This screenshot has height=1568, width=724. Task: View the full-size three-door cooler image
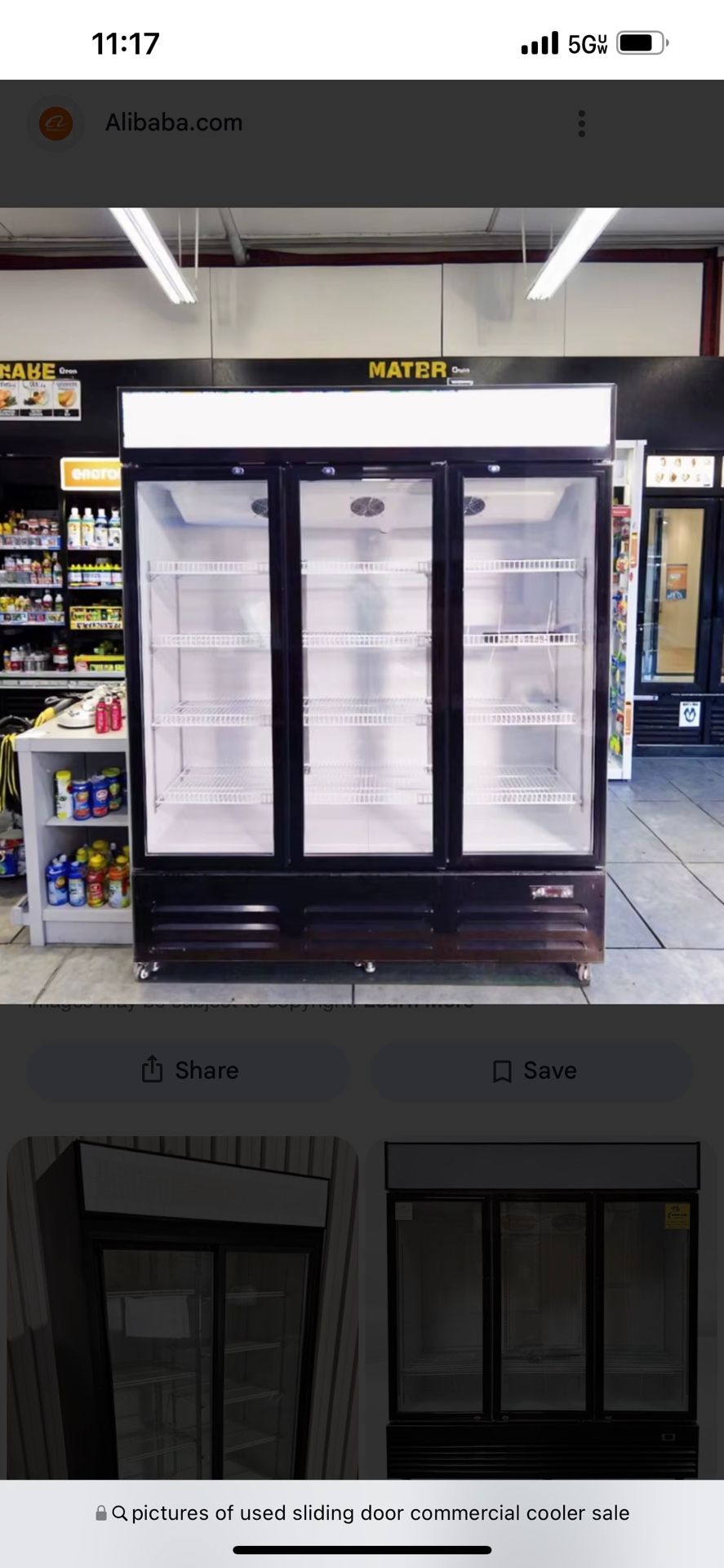click(x=362, y=600)
